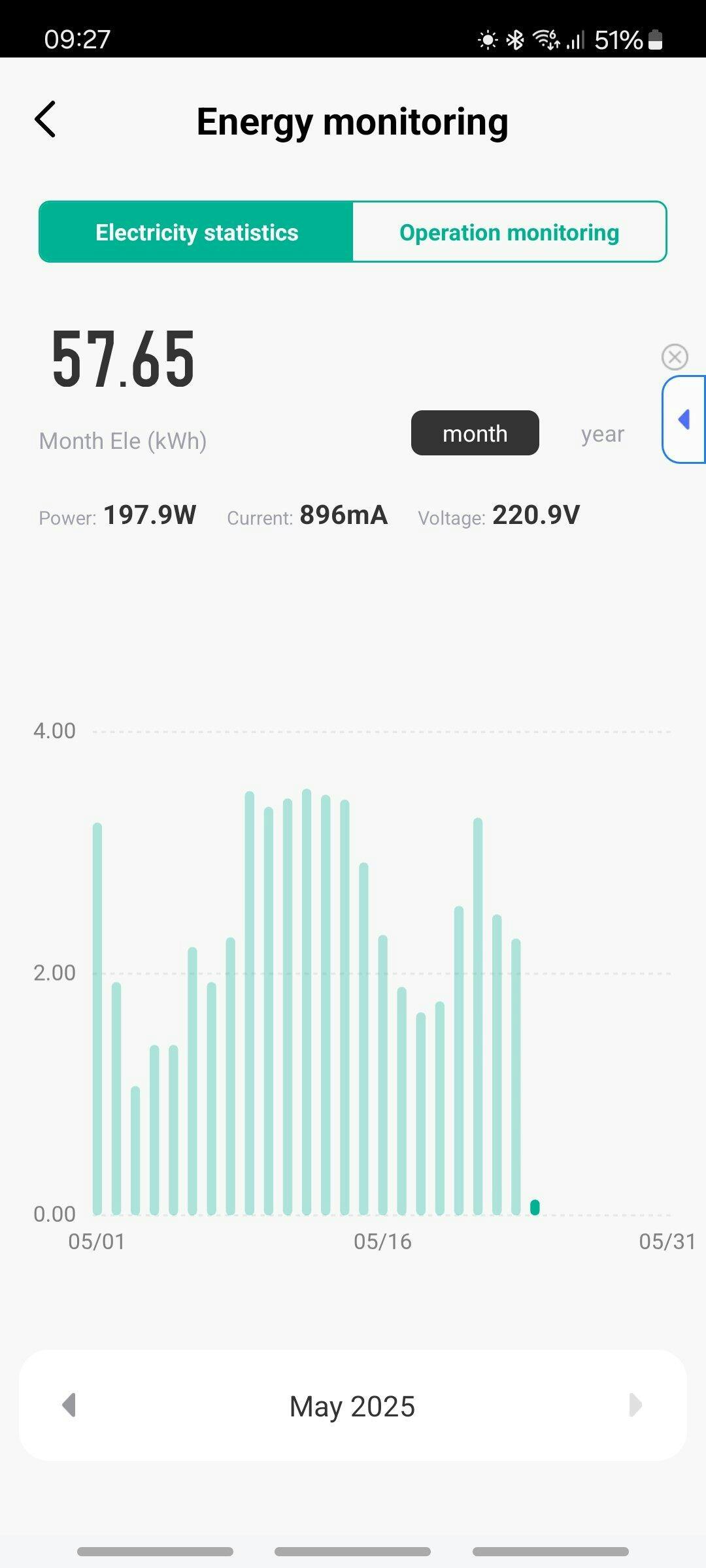The image size is (706, 1568).
Task: Select the month view
Action: [x=475, y=433]
